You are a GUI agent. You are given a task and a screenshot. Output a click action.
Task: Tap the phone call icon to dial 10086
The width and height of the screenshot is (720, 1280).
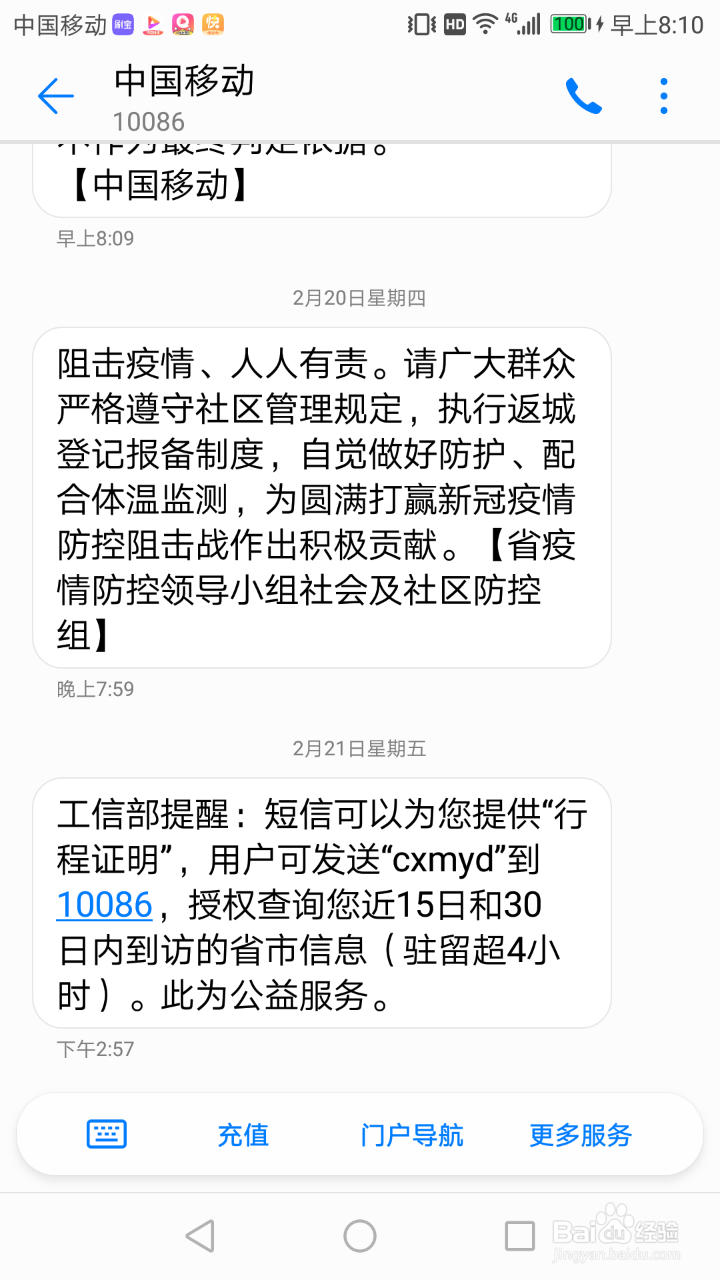(584, 95)
